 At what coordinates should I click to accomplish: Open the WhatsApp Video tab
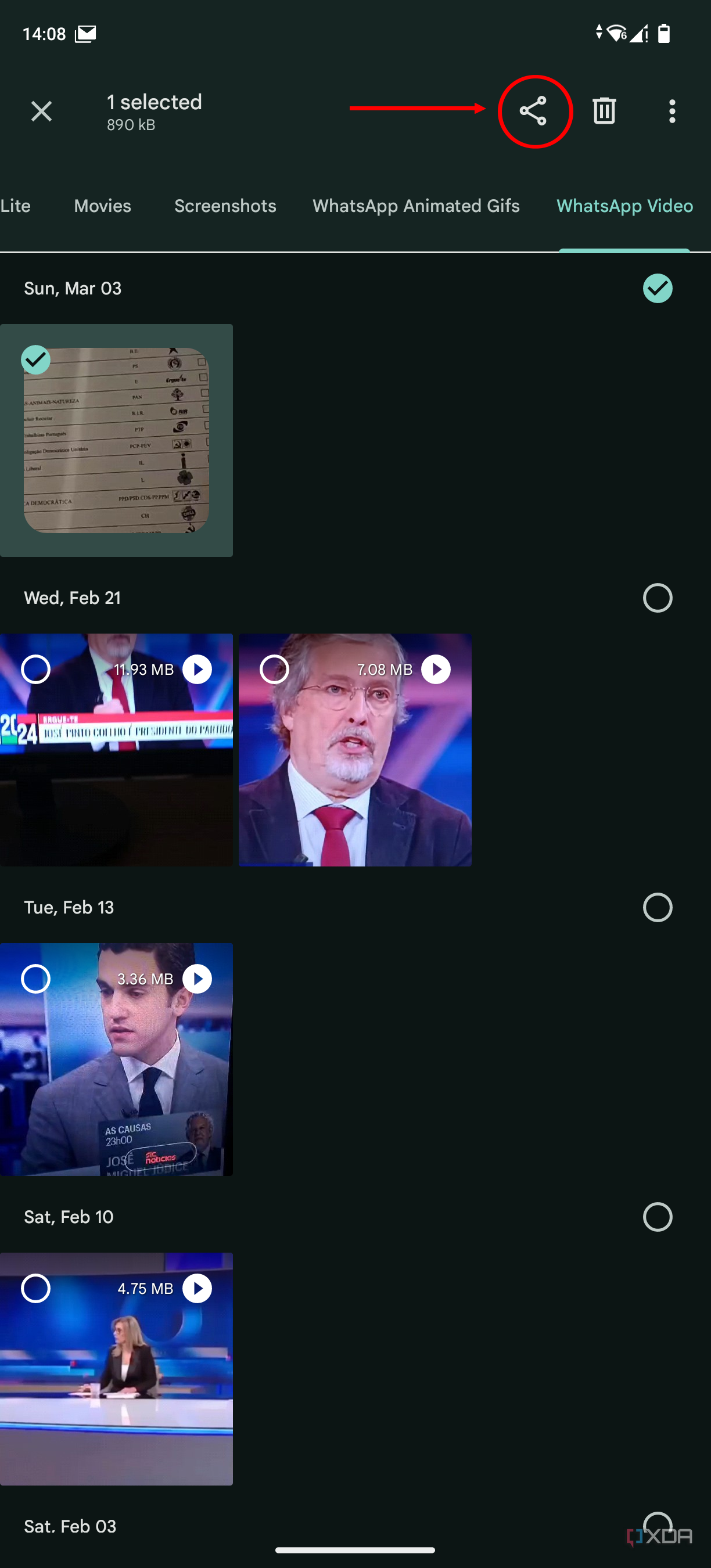[624, 206]
